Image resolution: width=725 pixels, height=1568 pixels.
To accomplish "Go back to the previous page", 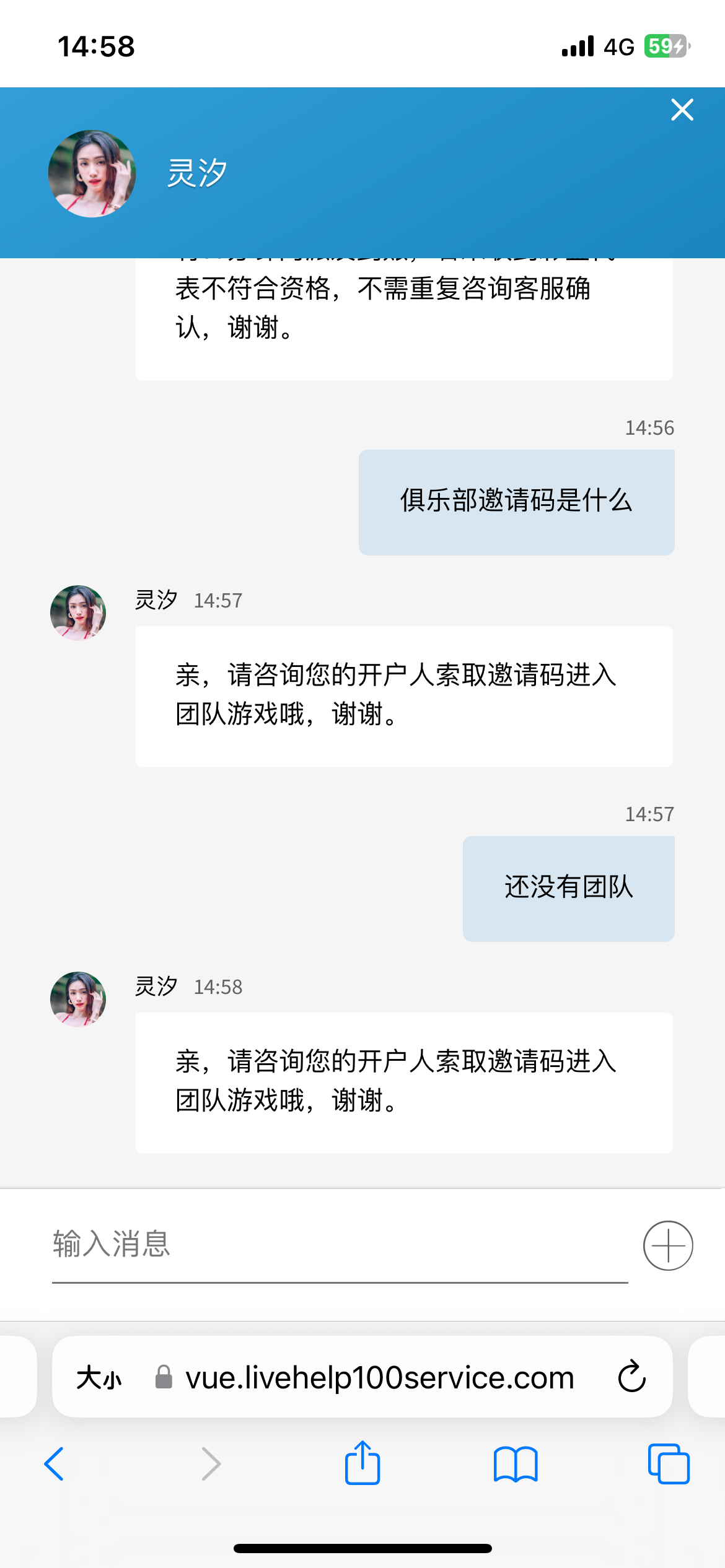I will tap(55, 1464).
